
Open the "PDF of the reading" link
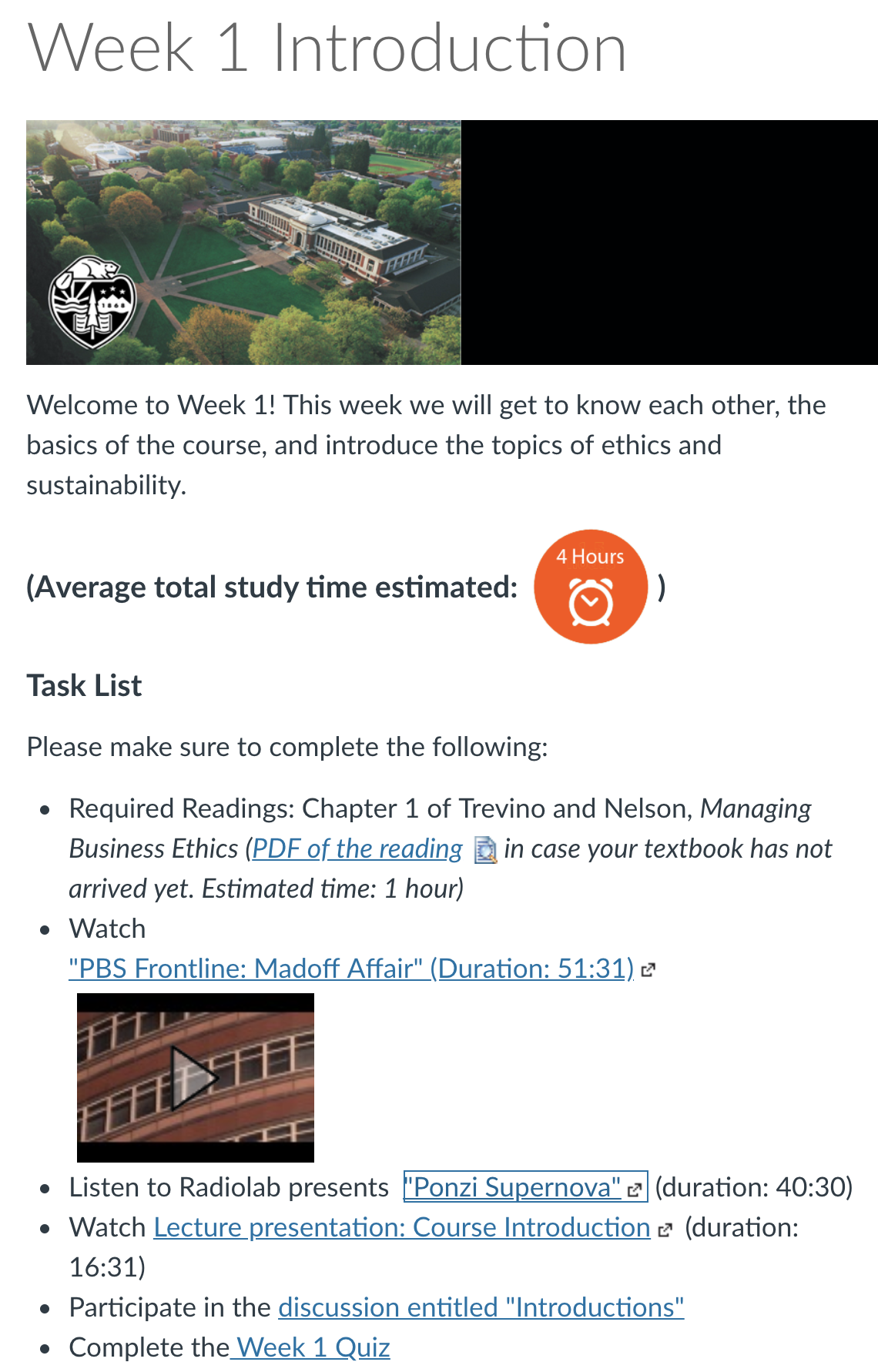pyautogui.click(x=354, y=848)
